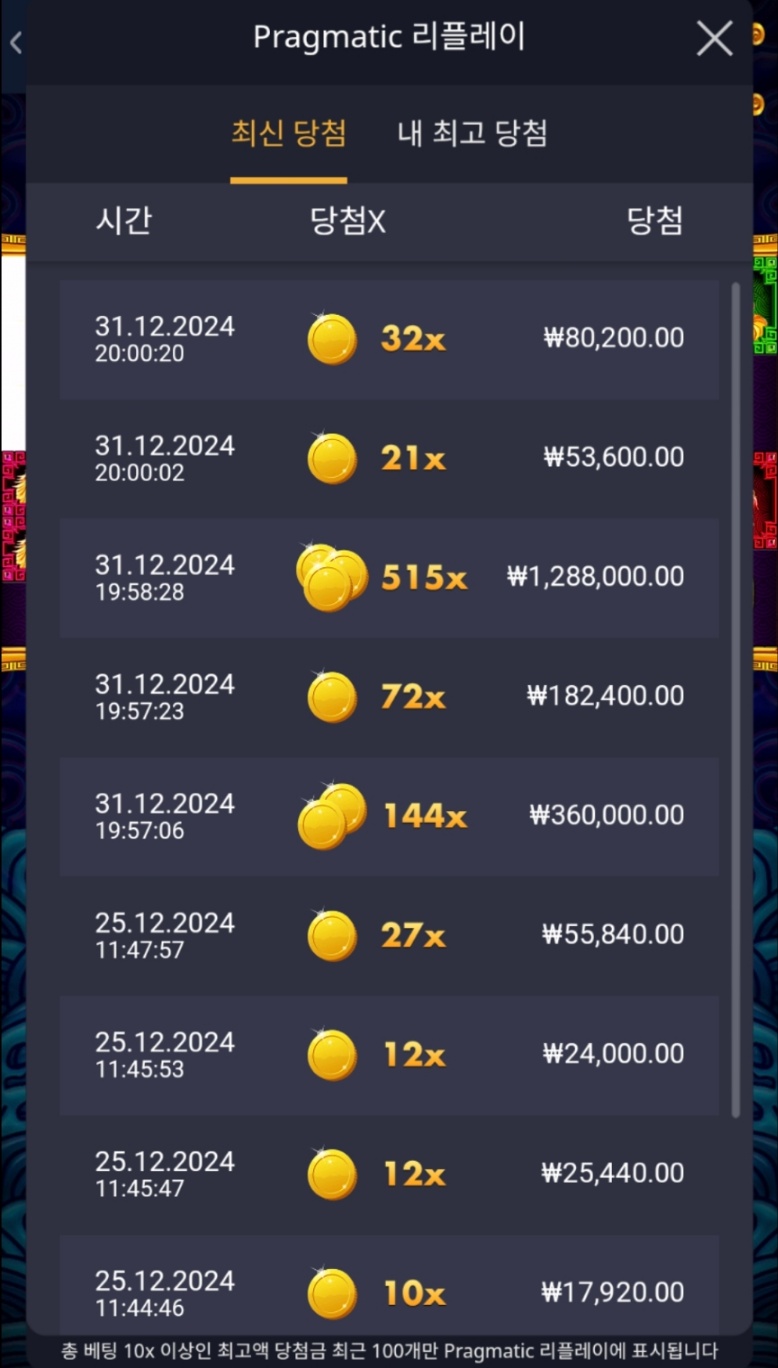Close the Pragmatic 리플레이 dialog
This screenshot has width=778, height=1368.
click(x=714, y=39)
